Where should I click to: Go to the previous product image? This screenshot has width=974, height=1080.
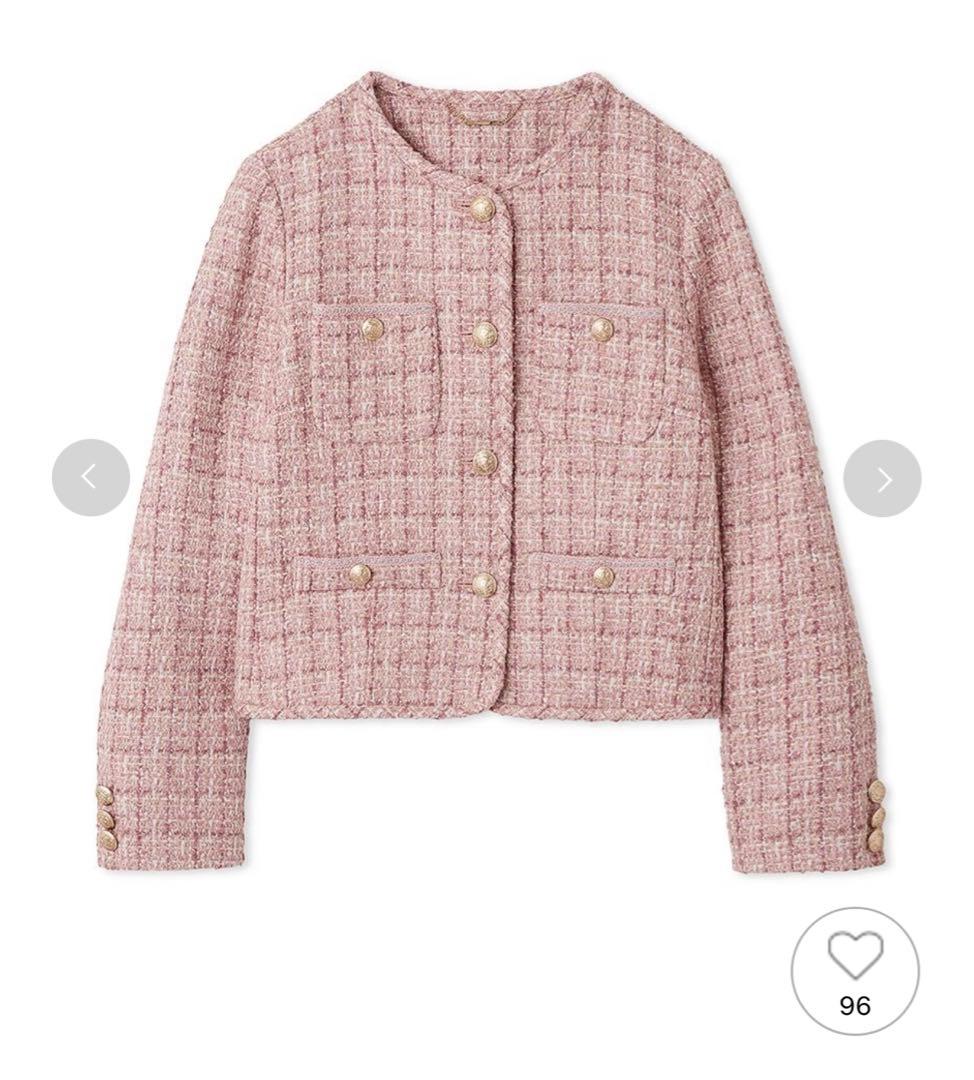(x=91, y=478)
